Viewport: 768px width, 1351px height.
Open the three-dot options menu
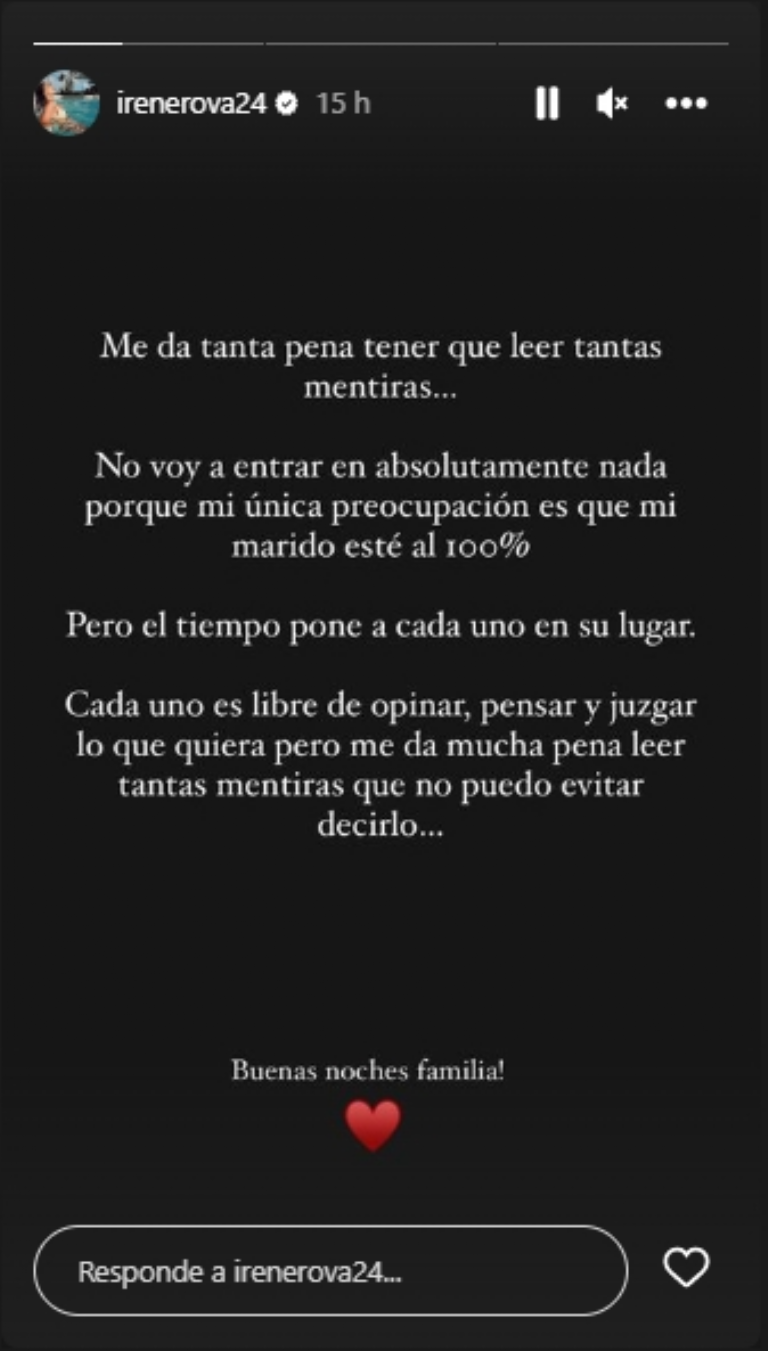(686, 103)
